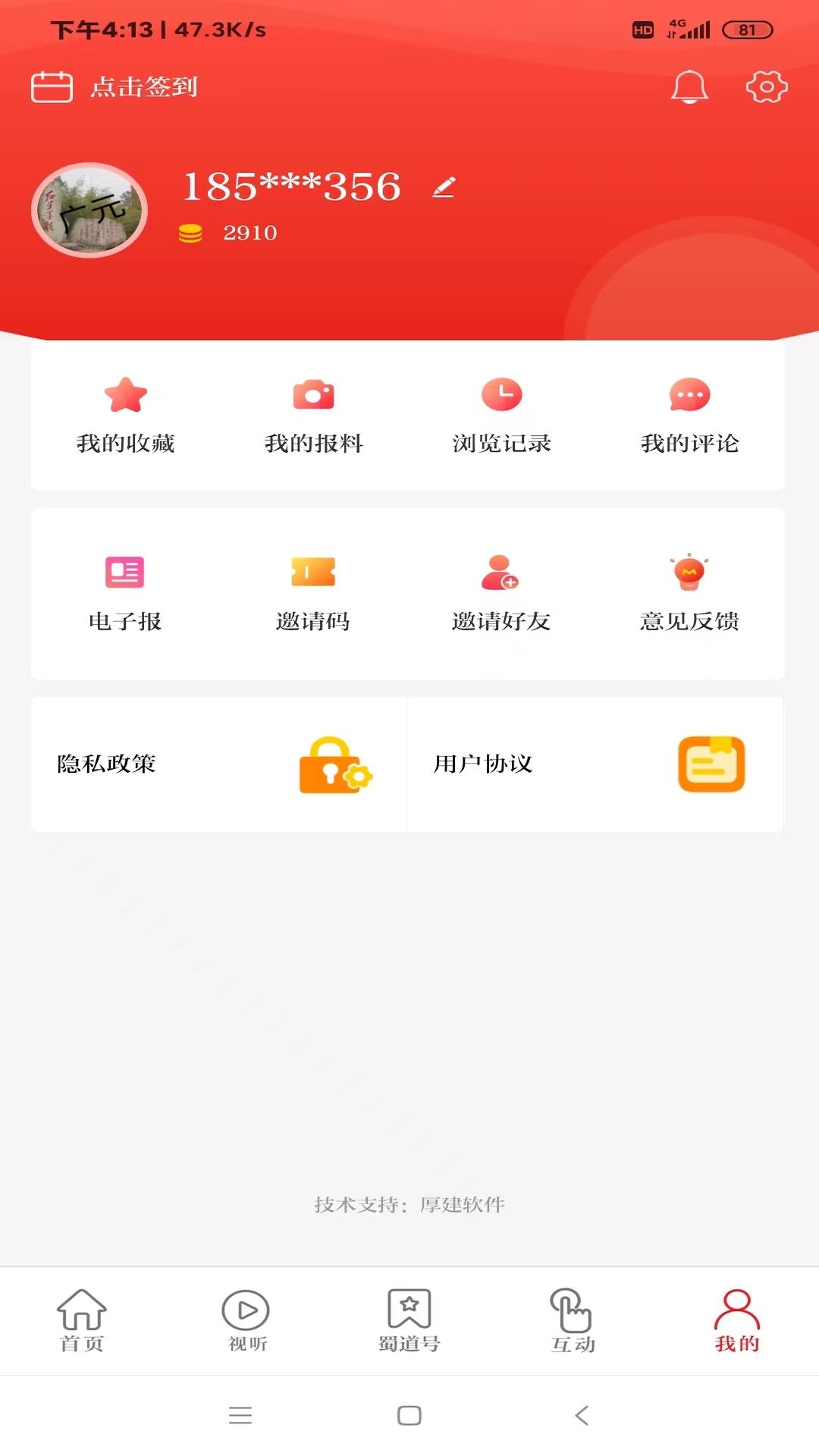819x1456 pixels.
Task: Click the 隐私政策 privacy lock icon
Action: [x=336, y=764]
